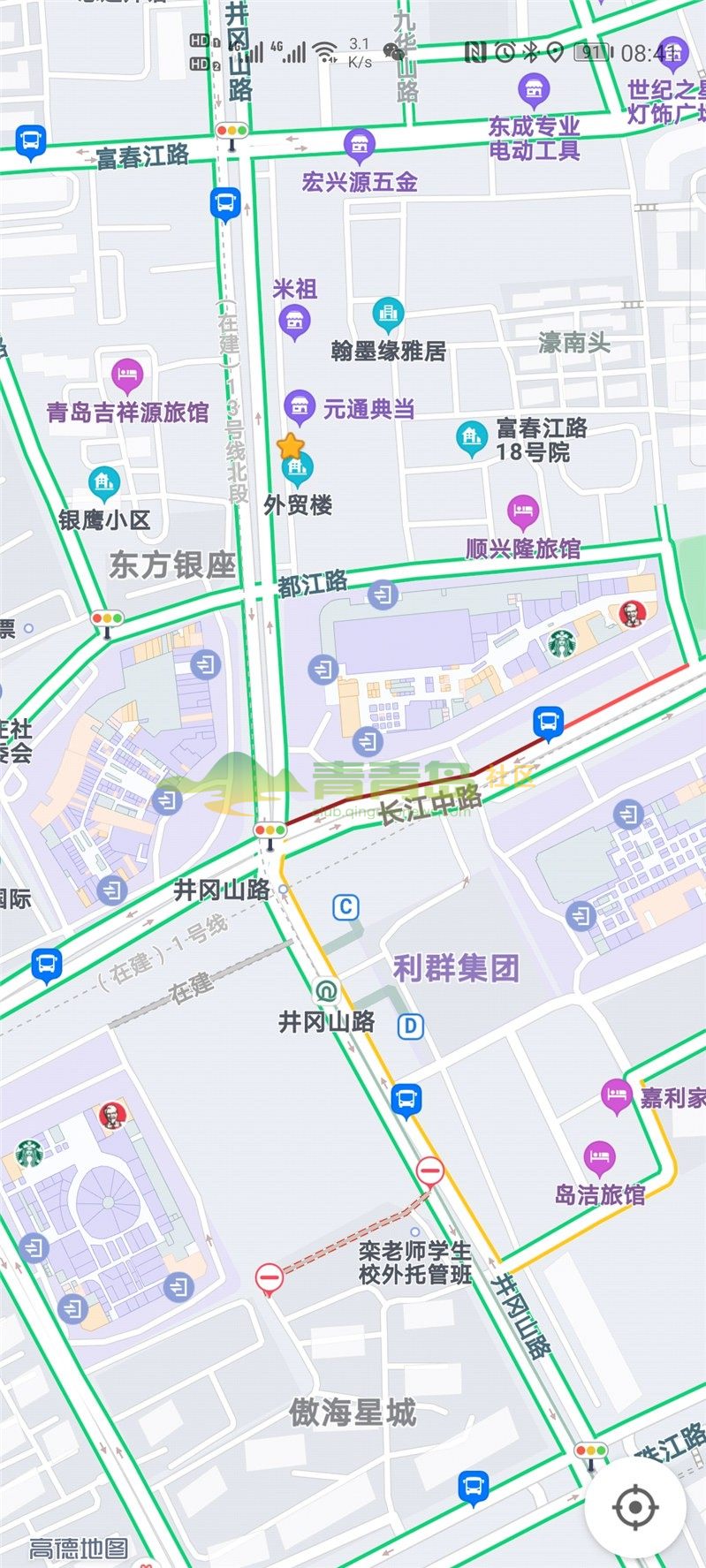This screenshot has height=1568, width=706.
Task: Tap the 岛洁旅馆 hotel marker
Action: [x=599, y=1158]
